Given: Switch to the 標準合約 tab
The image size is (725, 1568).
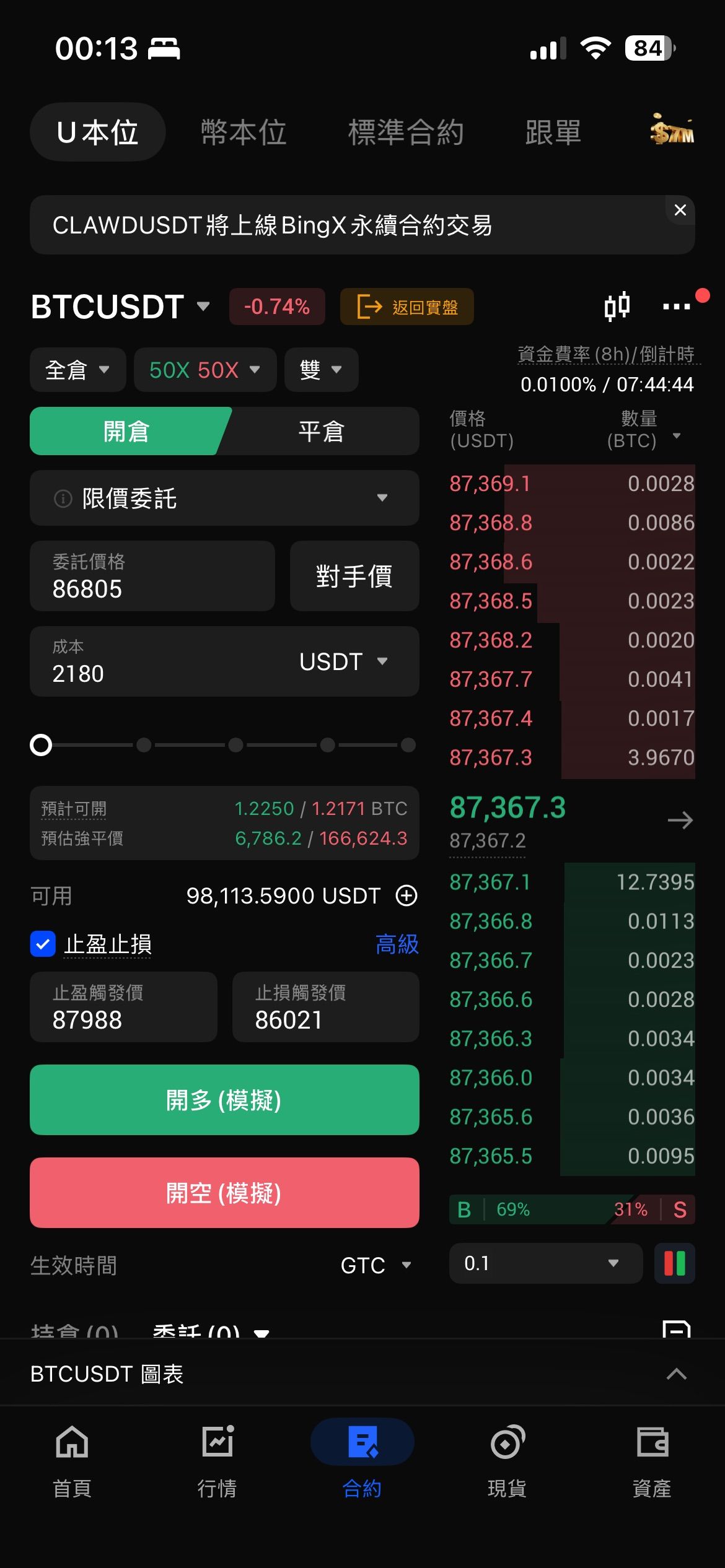Looking at the screenshot, I should point(406,133).
